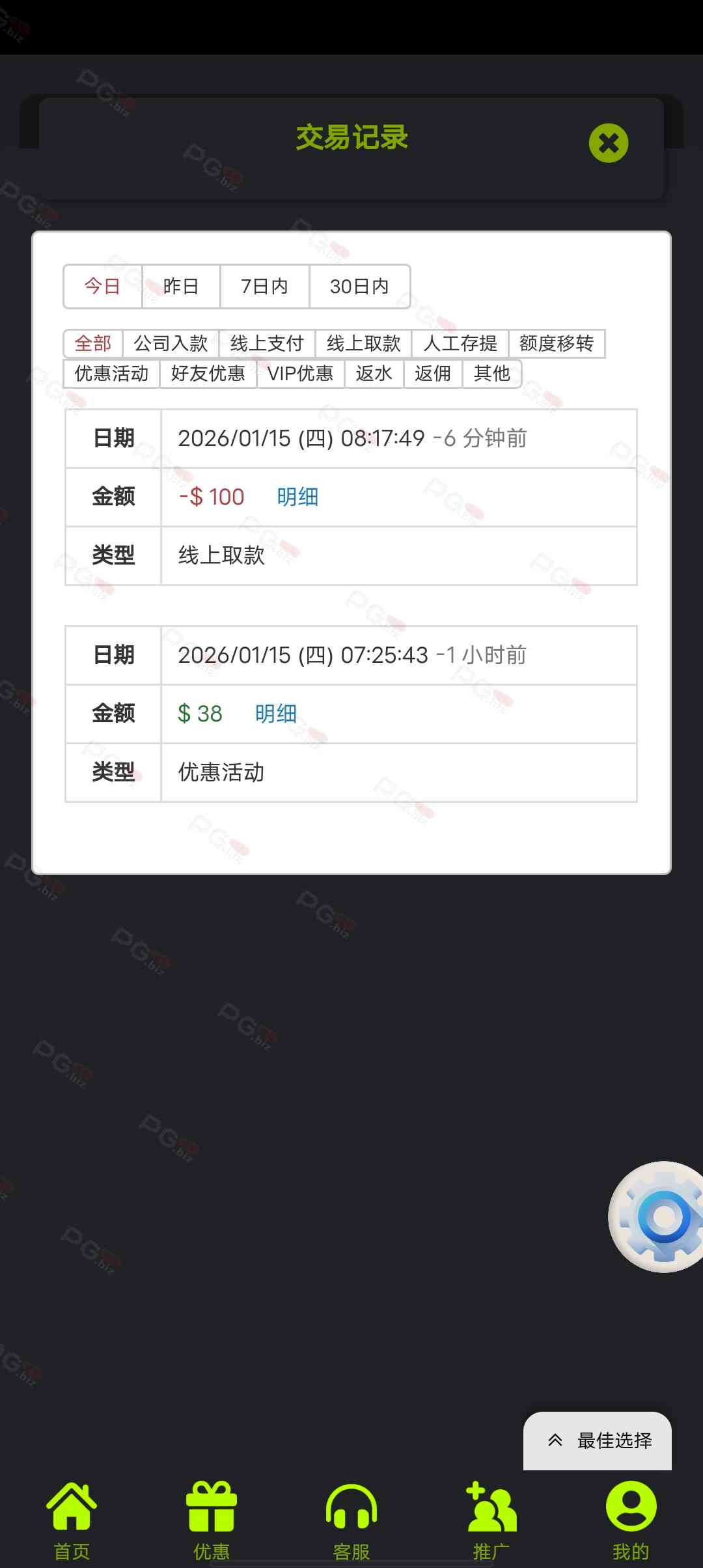Select the VIP优惠 filter

coord(300,374)
